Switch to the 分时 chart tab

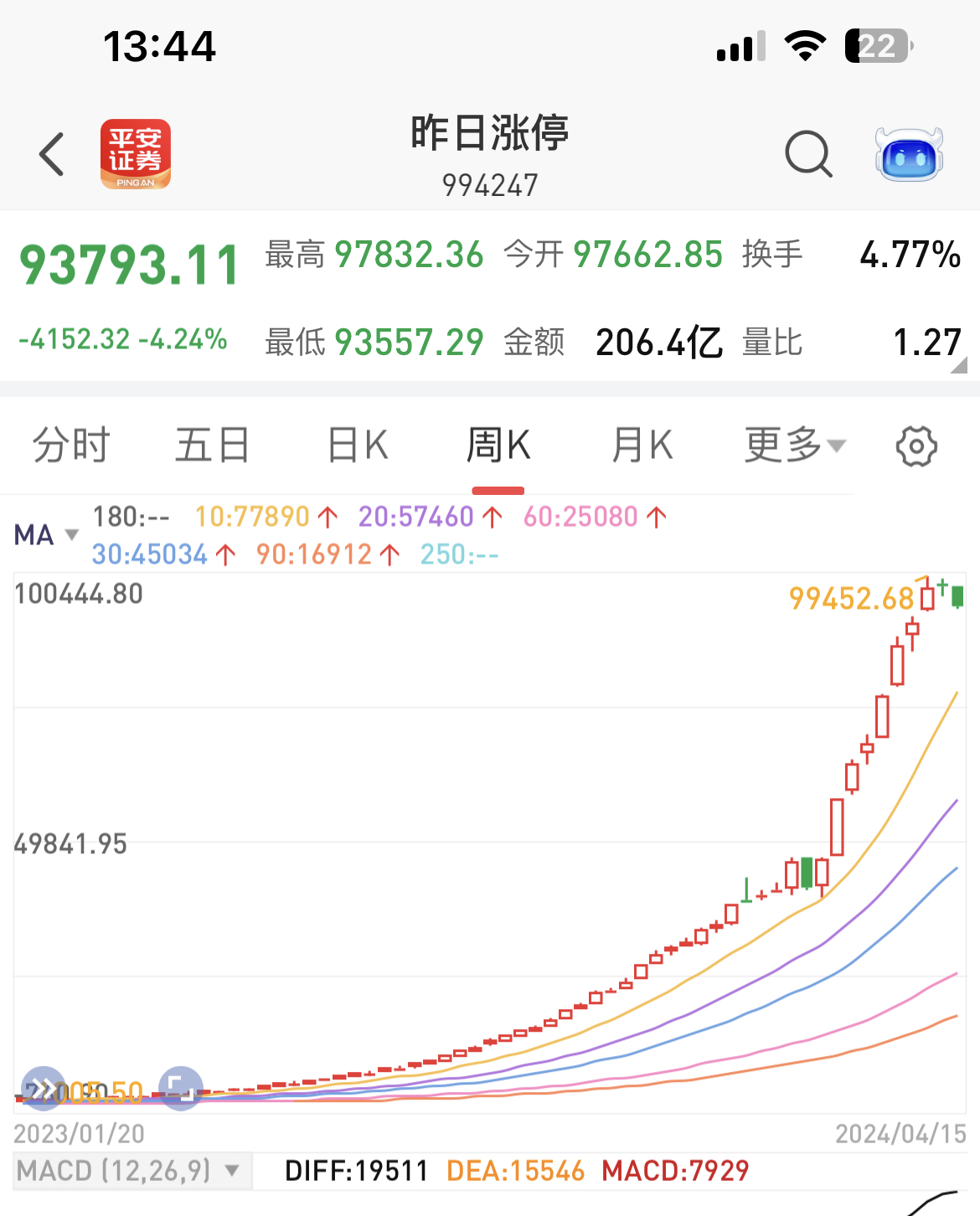click(71, 445)
